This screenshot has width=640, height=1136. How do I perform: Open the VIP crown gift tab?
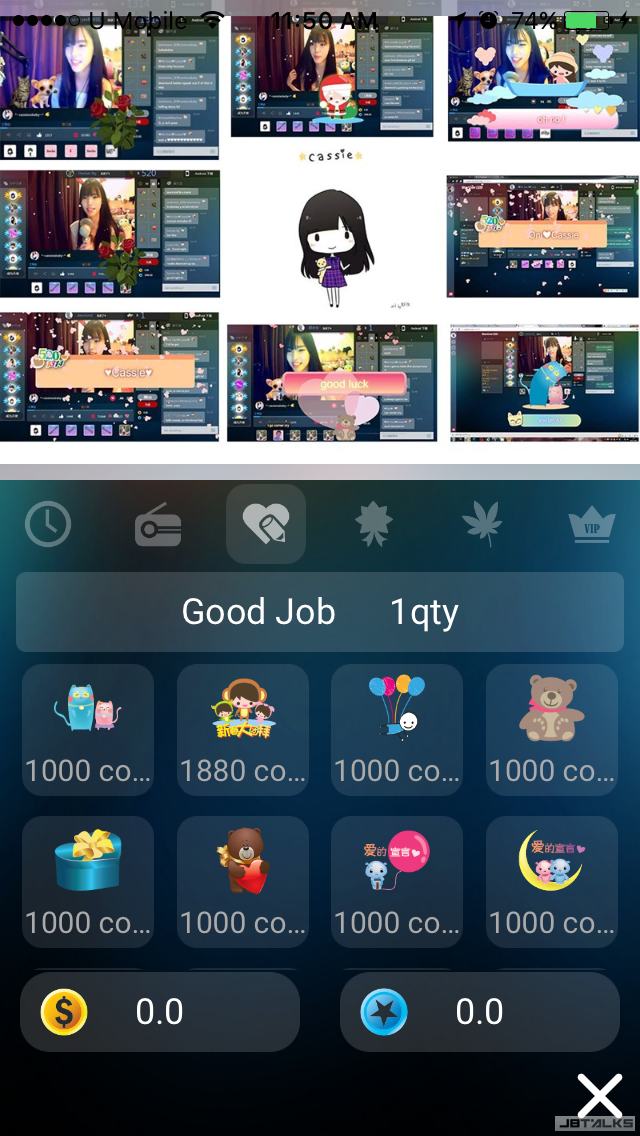coord(591,524)
